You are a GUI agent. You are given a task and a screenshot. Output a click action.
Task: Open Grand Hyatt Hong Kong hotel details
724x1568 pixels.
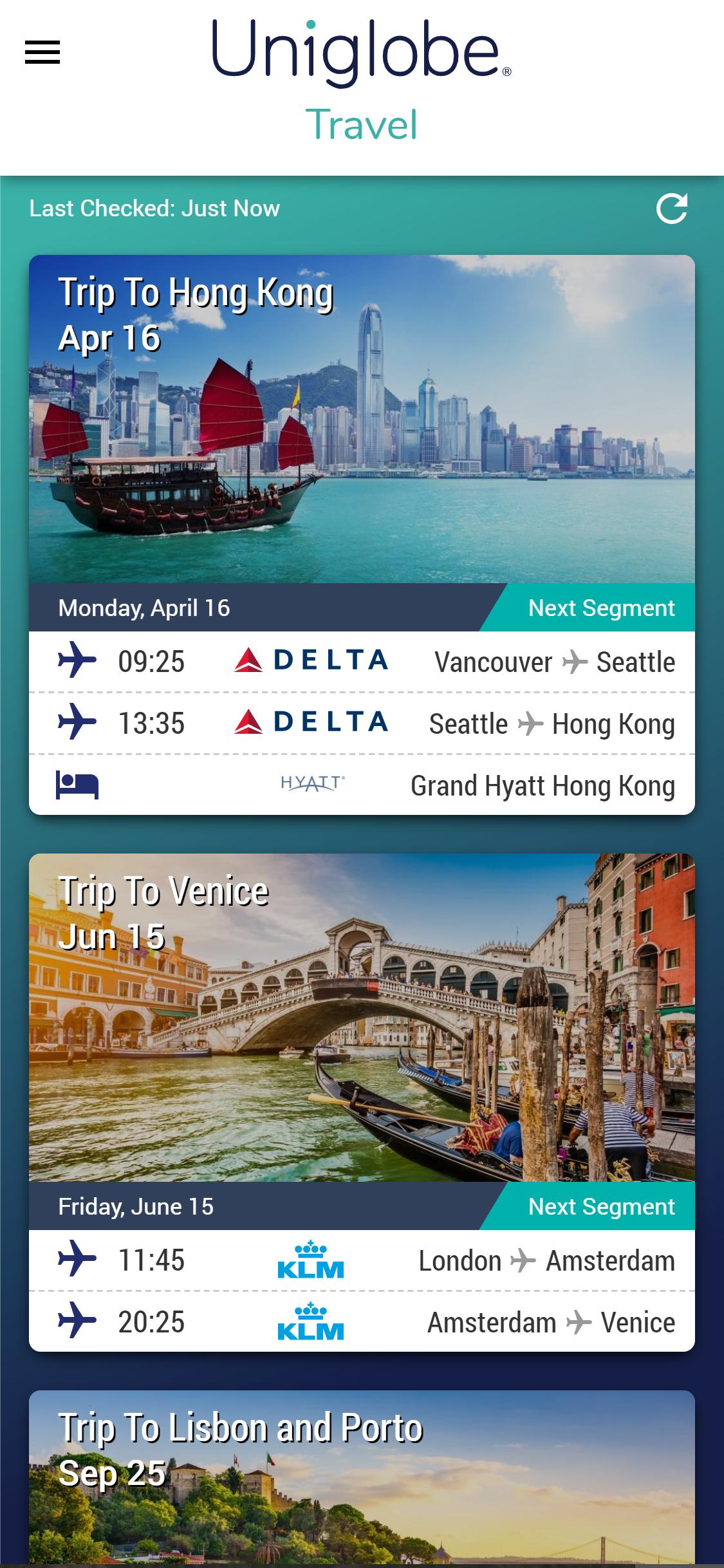tap(362, 785)
